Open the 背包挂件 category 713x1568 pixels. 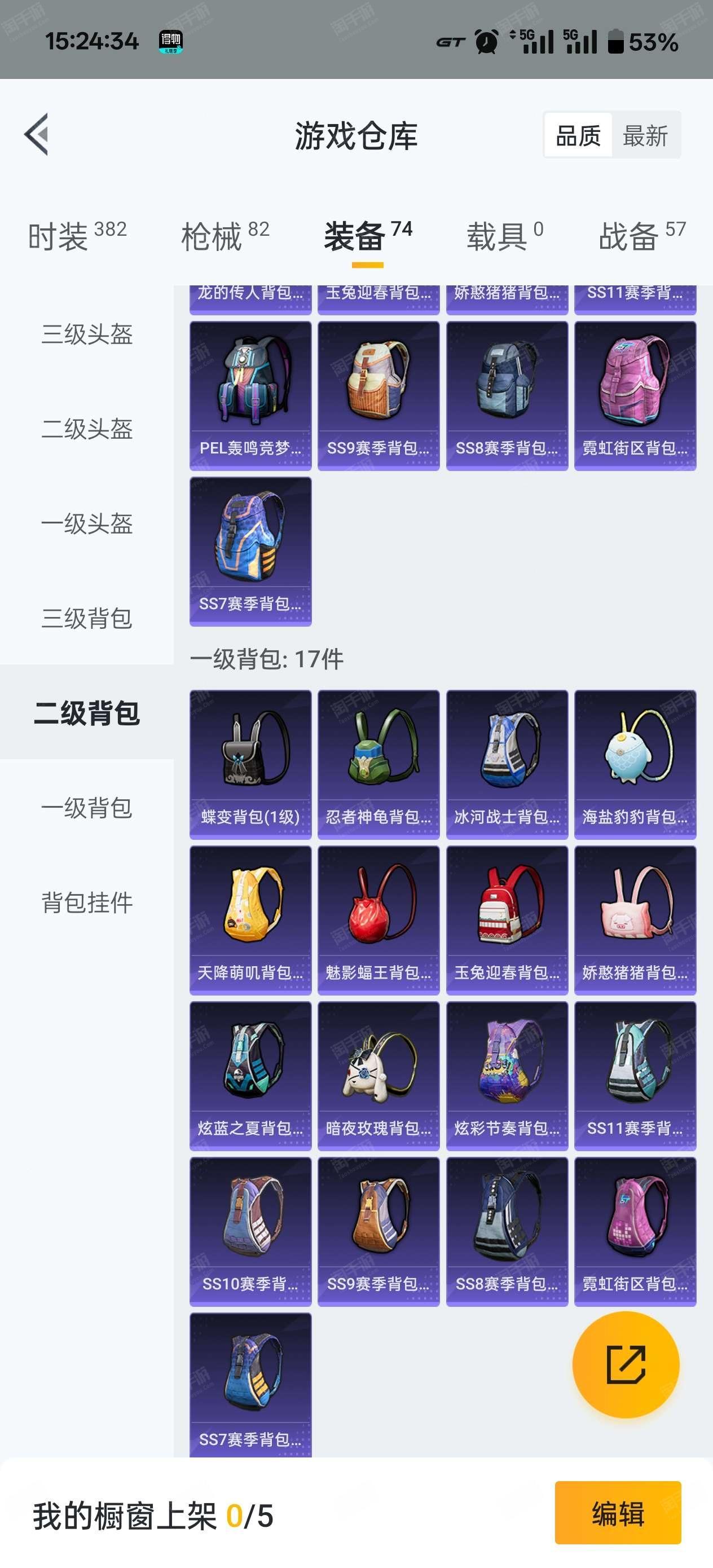[87, 902]
